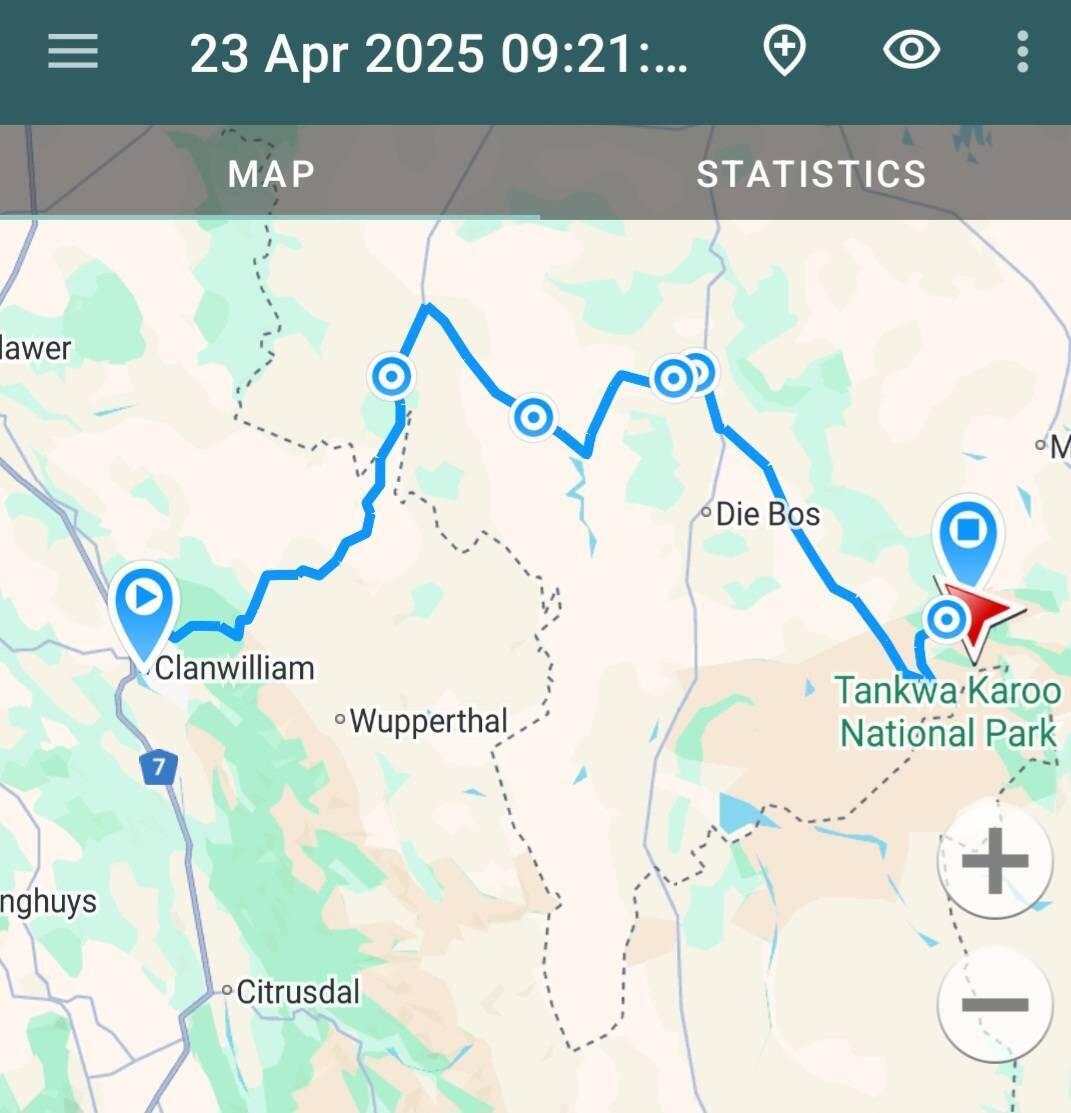Viewport: 1071px width, 1113px height.
Task: Select the Map tab
Action: (271, 174)
